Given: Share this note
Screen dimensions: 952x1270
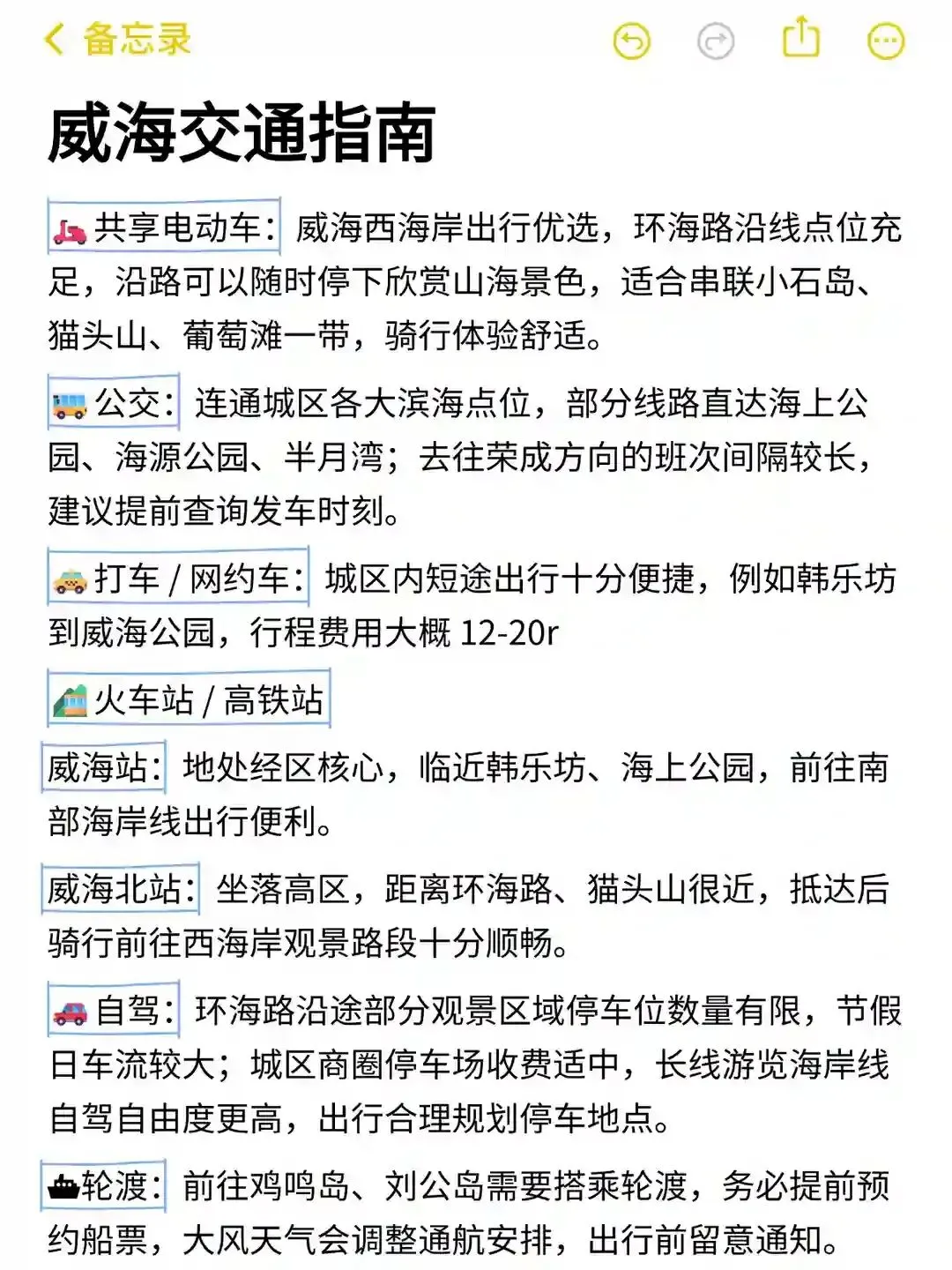Looking at the screenshot, I should [801, 40].
